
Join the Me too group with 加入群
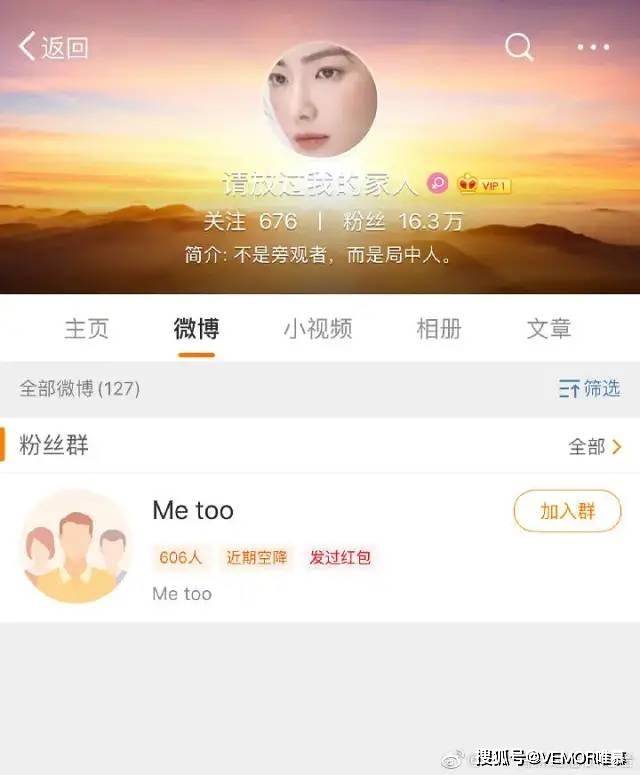[567, 511]
